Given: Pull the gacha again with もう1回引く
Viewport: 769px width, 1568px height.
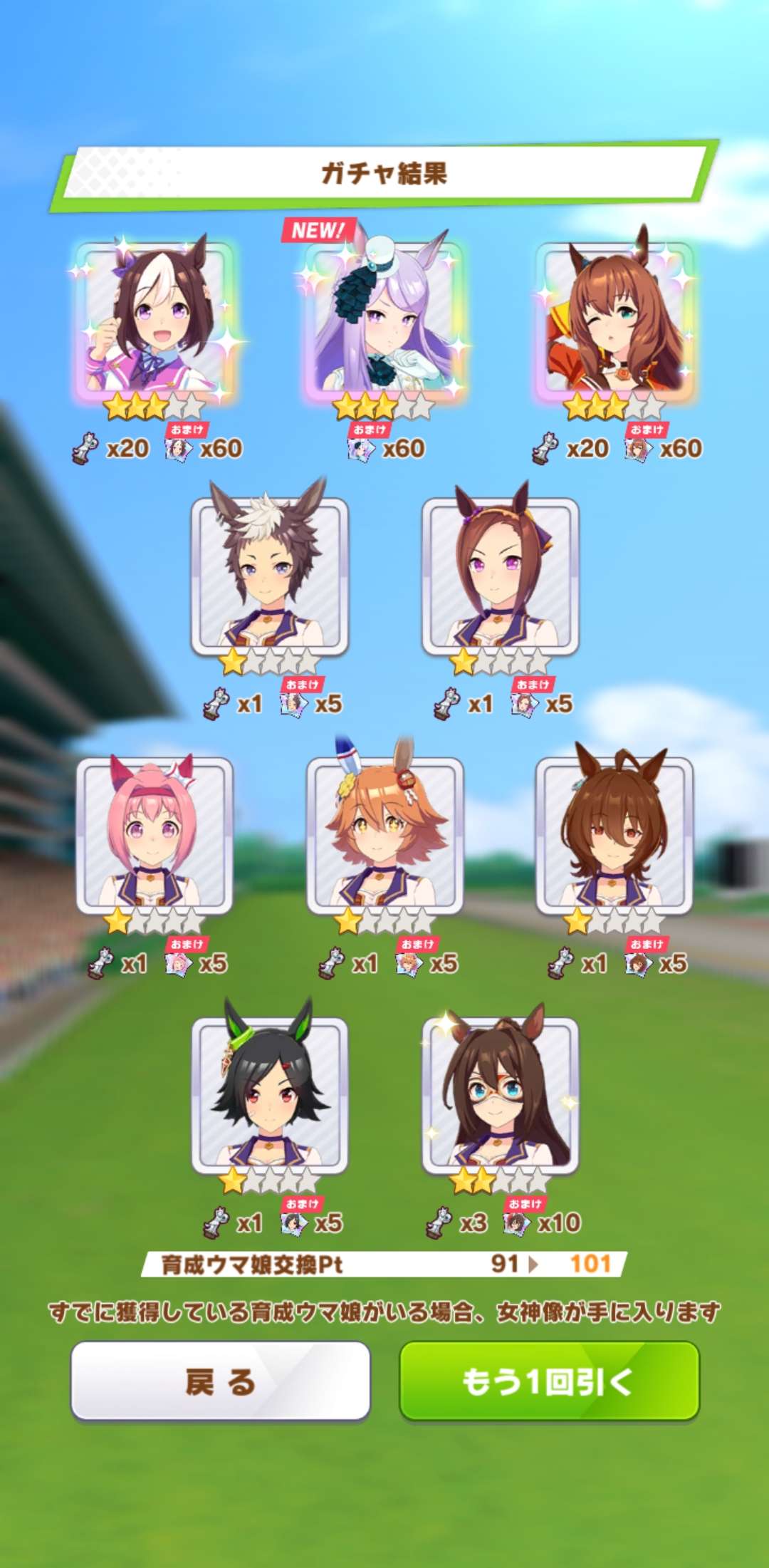Looking at the screenshot, I should [548, 1381].
